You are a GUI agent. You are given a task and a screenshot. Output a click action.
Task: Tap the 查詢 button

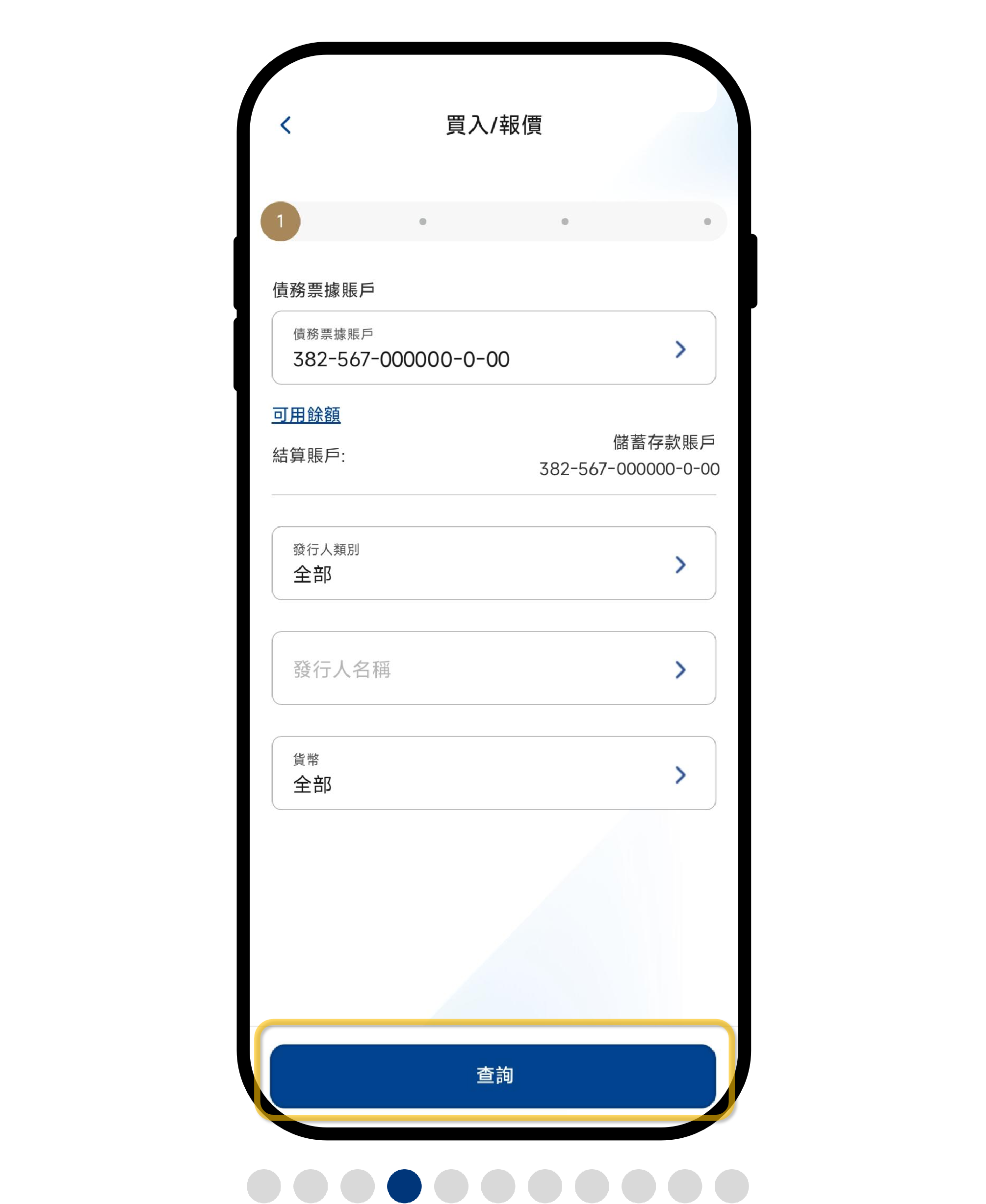coord(493,1076)
